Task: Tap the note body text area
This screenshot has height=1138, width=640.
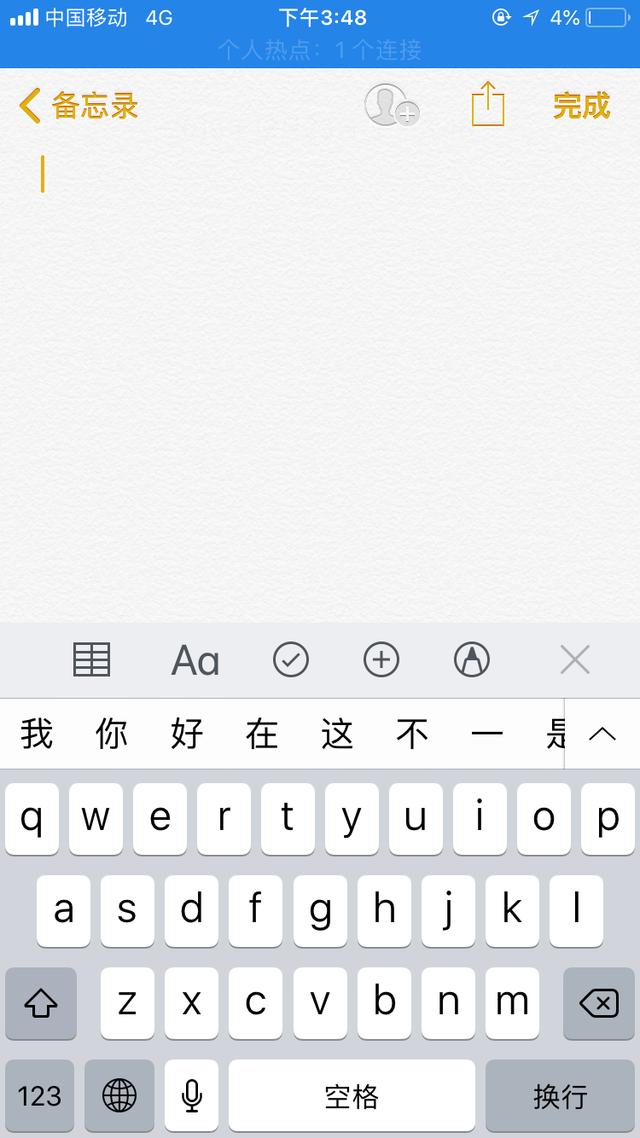Action: pos(320,380)
